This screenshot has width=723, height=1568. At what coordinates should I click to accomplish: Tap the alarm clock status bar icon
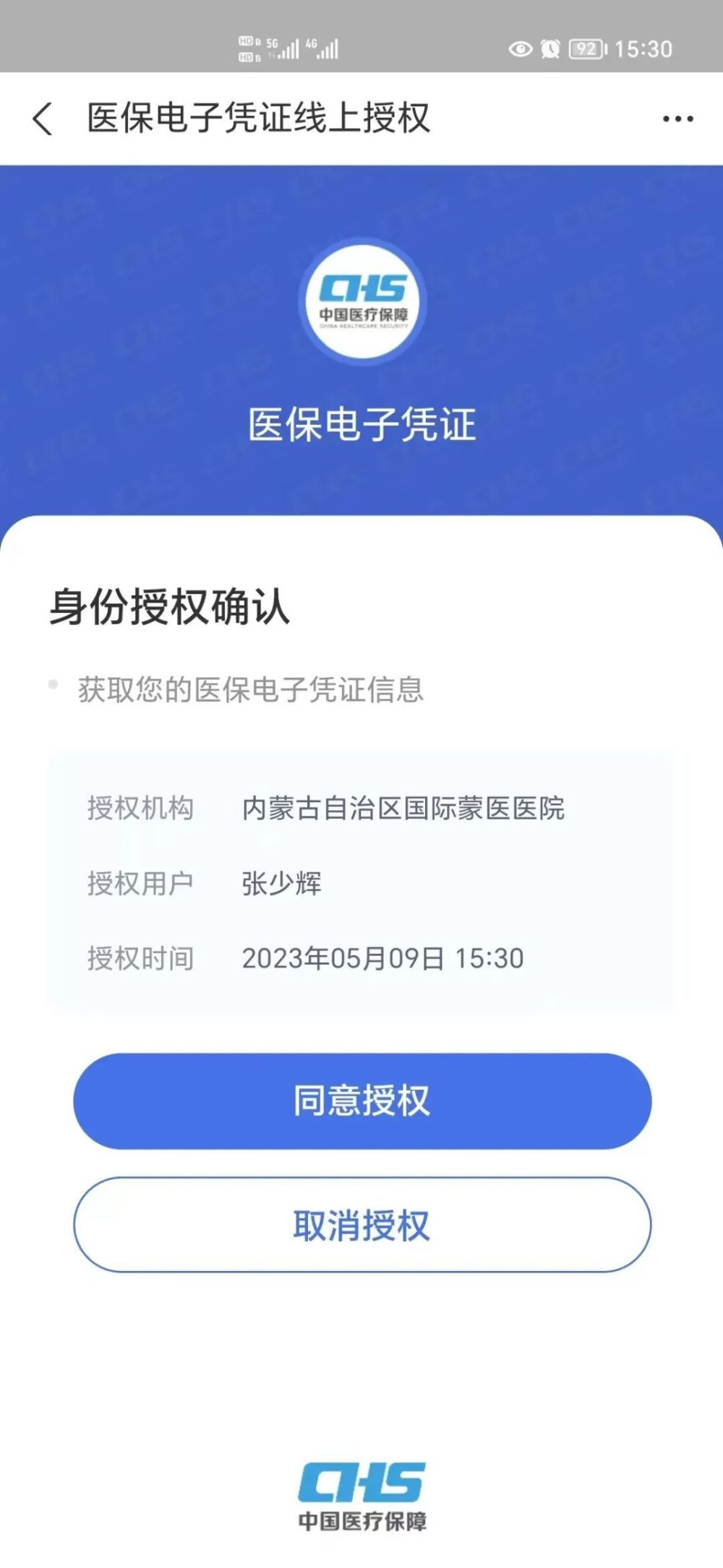click(x=549, y=48)
